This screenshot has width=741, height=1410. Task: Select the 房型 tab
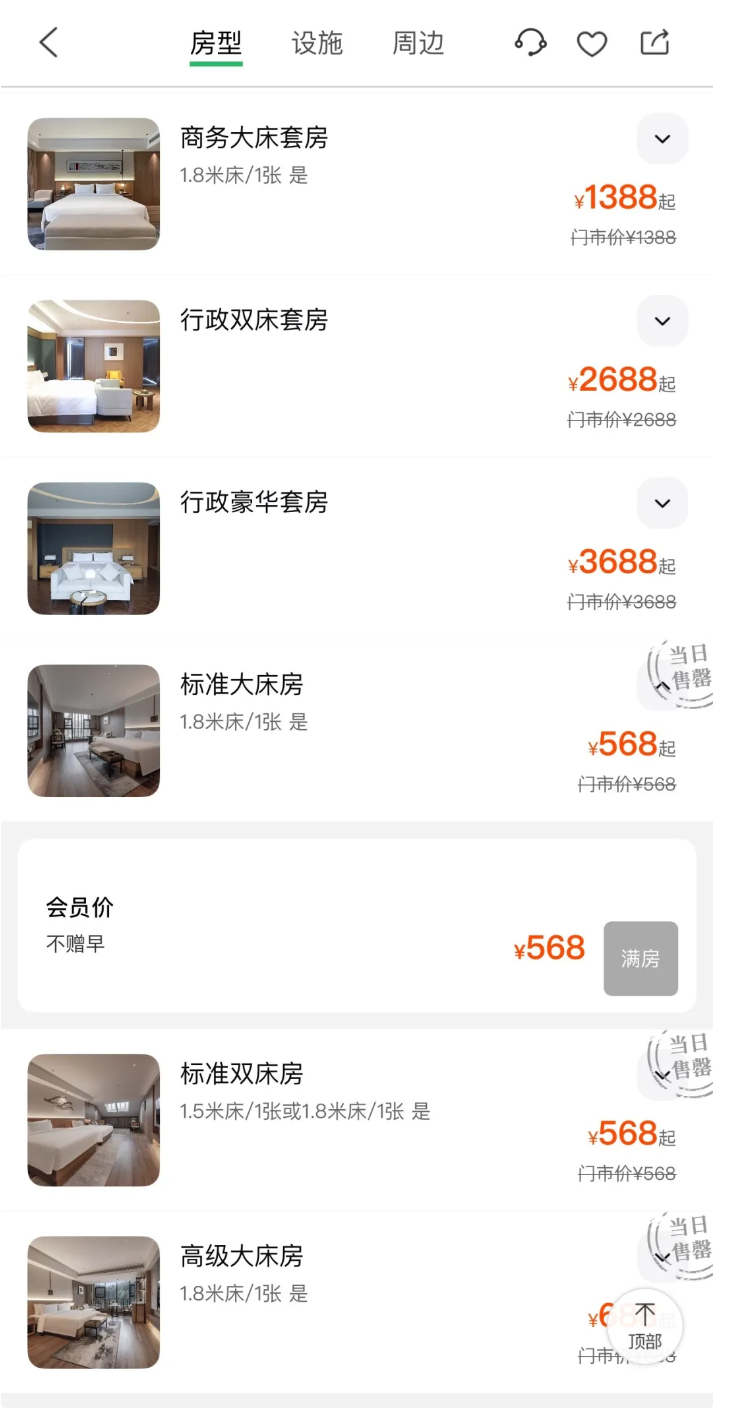216,44
